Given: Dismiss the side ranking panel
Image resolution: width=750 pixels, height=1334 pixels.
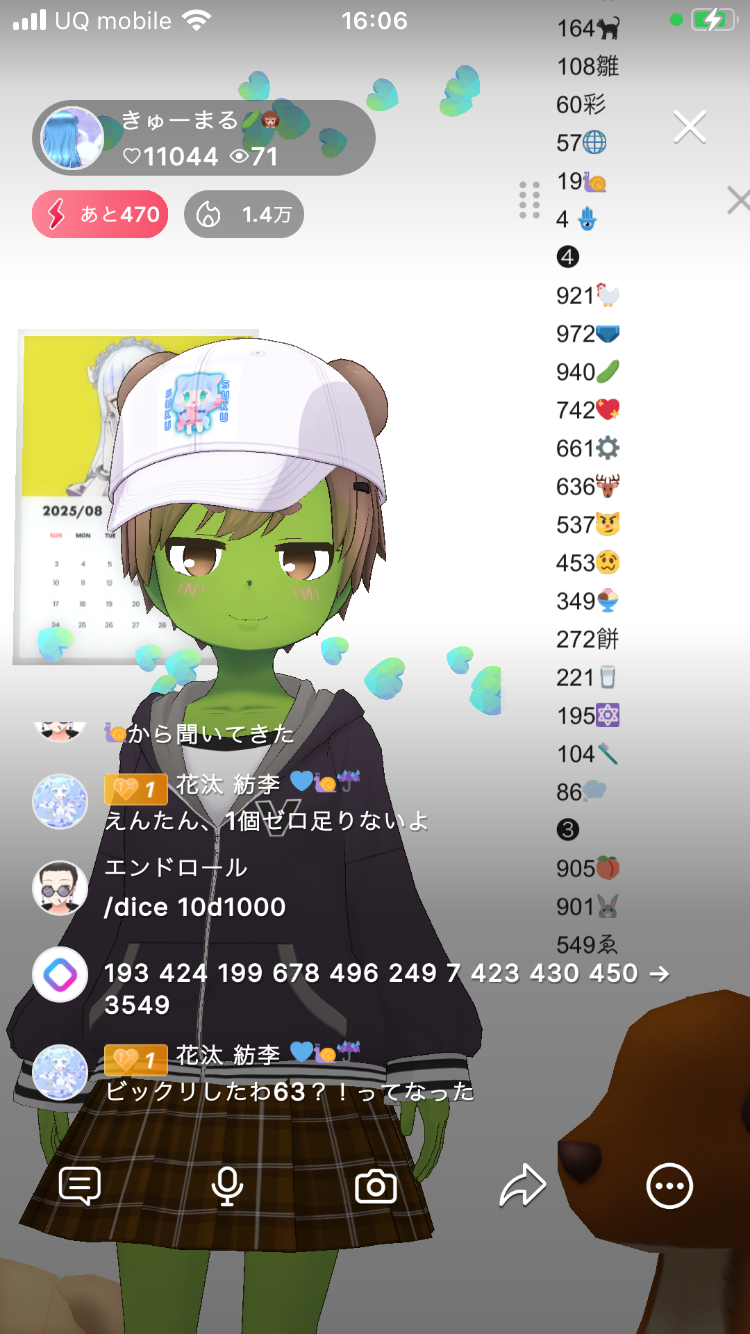Looking at the screenshot, I should click(x=738, y=201).
